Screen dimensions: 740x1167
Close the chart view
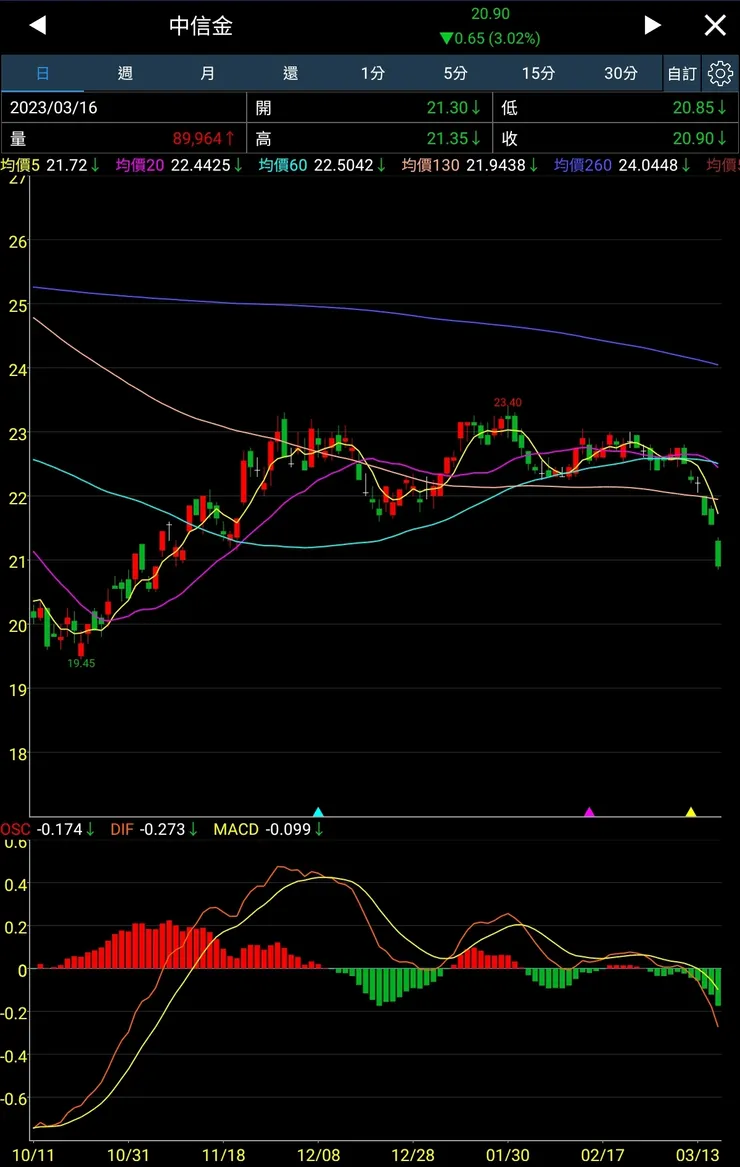coord(715,26)
